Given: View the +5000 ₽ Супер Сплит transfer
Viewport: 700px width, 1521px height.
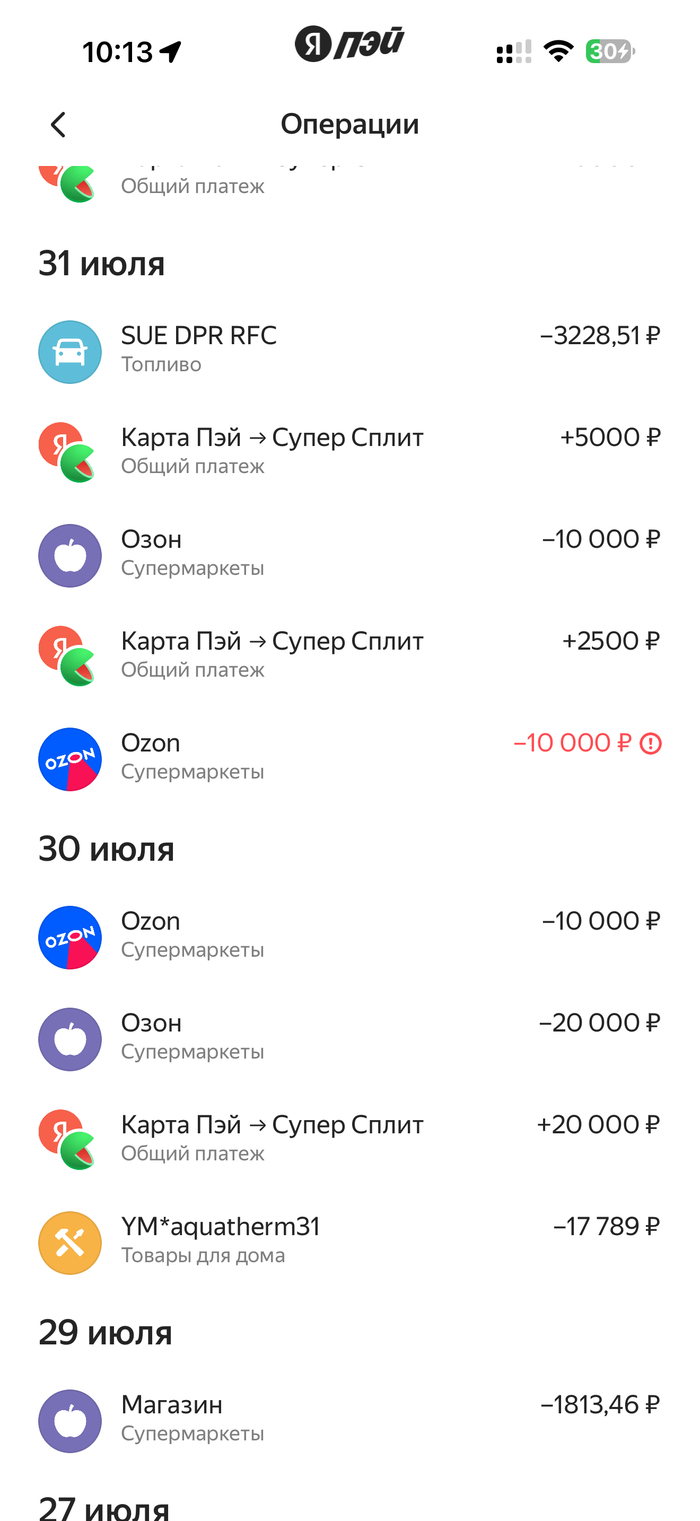Looking at the screenshot, I should [x=349, y=451].
